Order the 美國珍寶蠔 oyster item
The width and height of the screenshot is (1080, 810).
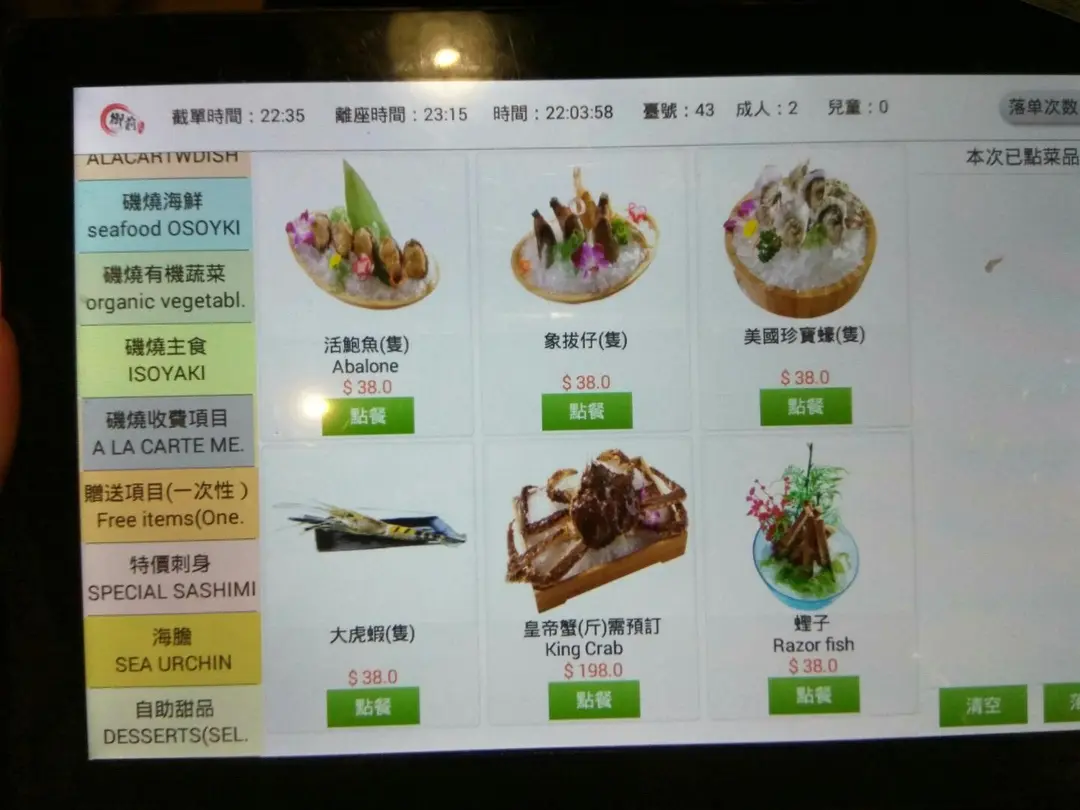(x=805, y=406)
